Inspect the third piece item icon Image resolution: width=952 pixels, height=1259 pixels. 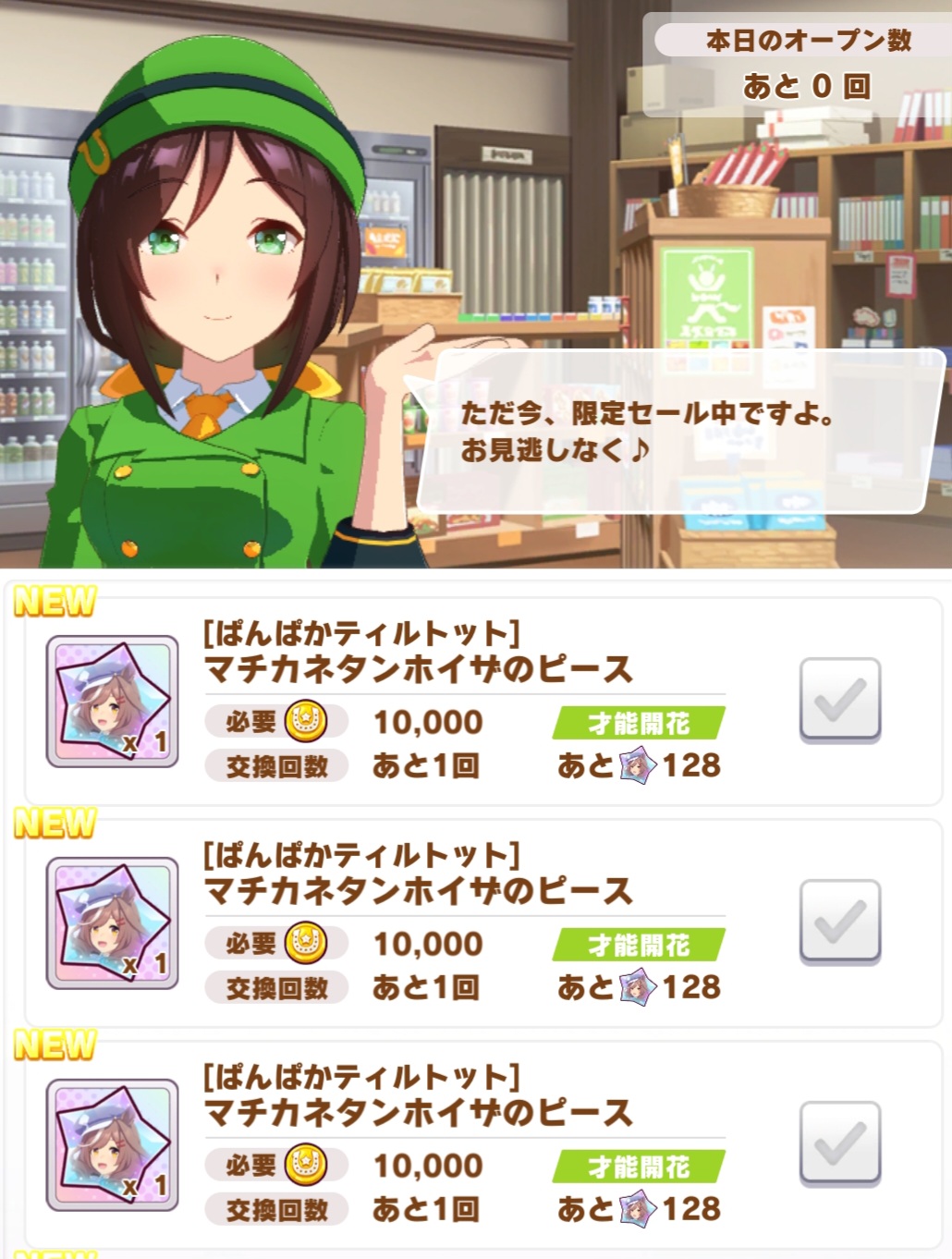112,1144
